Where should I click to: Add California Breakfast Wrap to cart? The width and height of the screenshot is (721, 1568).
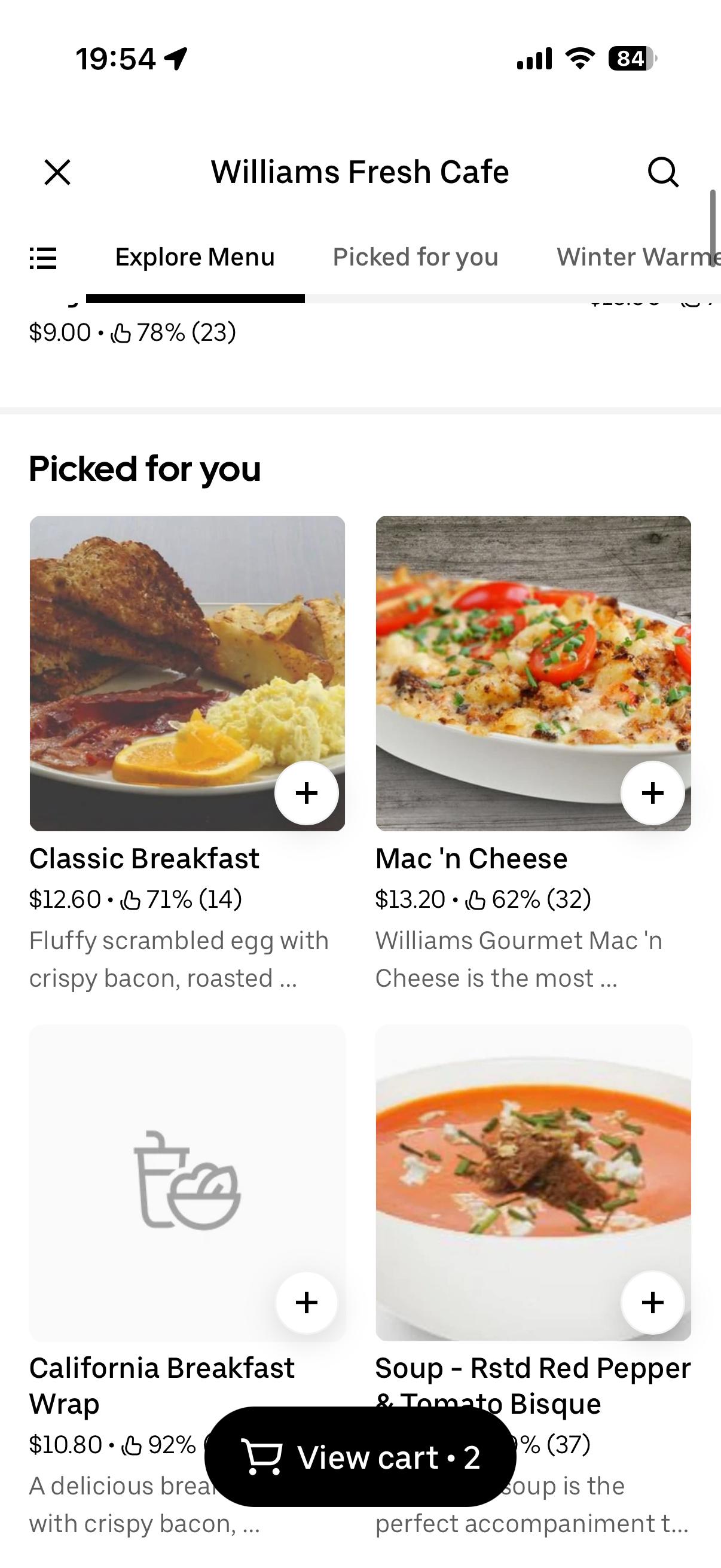(x=307, y=1302)
